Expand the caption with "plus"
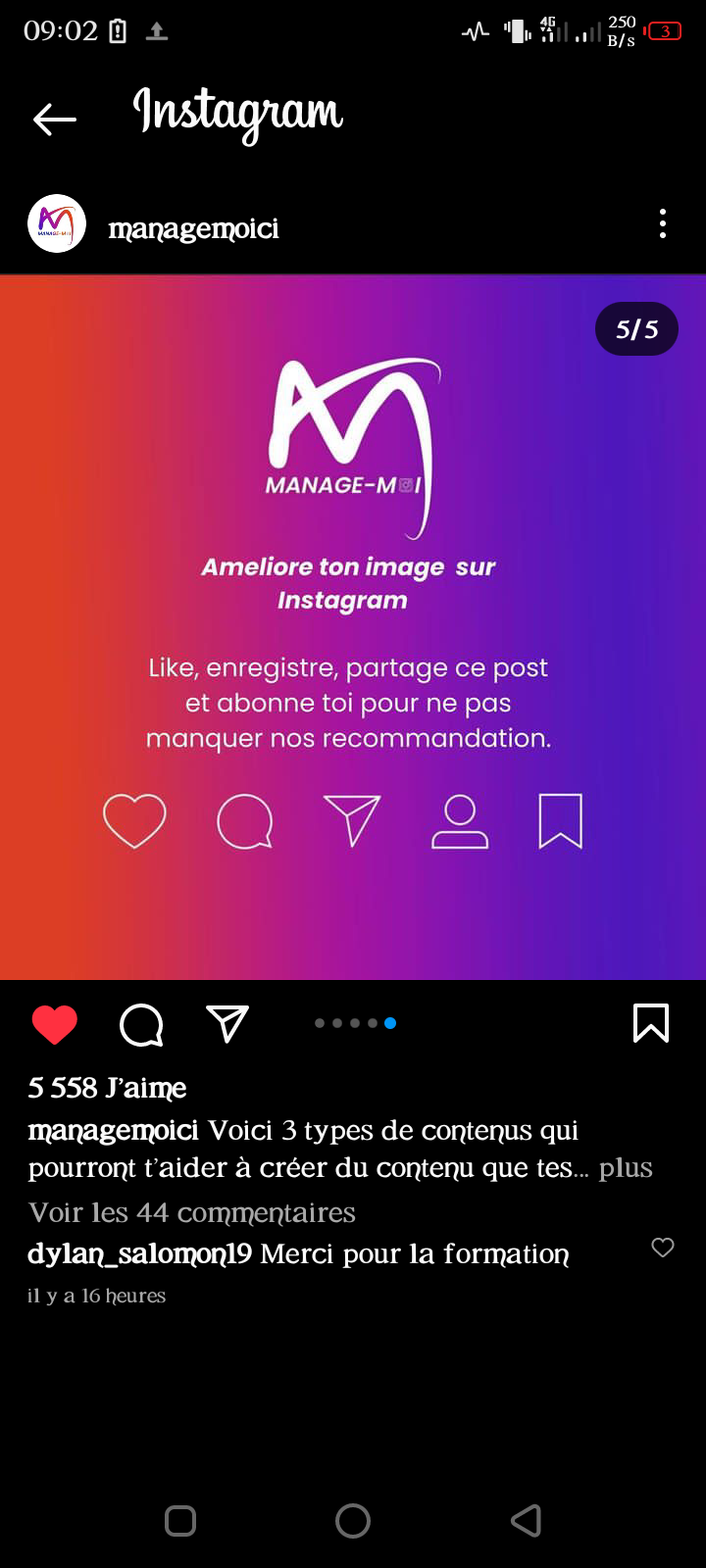 (x=626, y=1168)
